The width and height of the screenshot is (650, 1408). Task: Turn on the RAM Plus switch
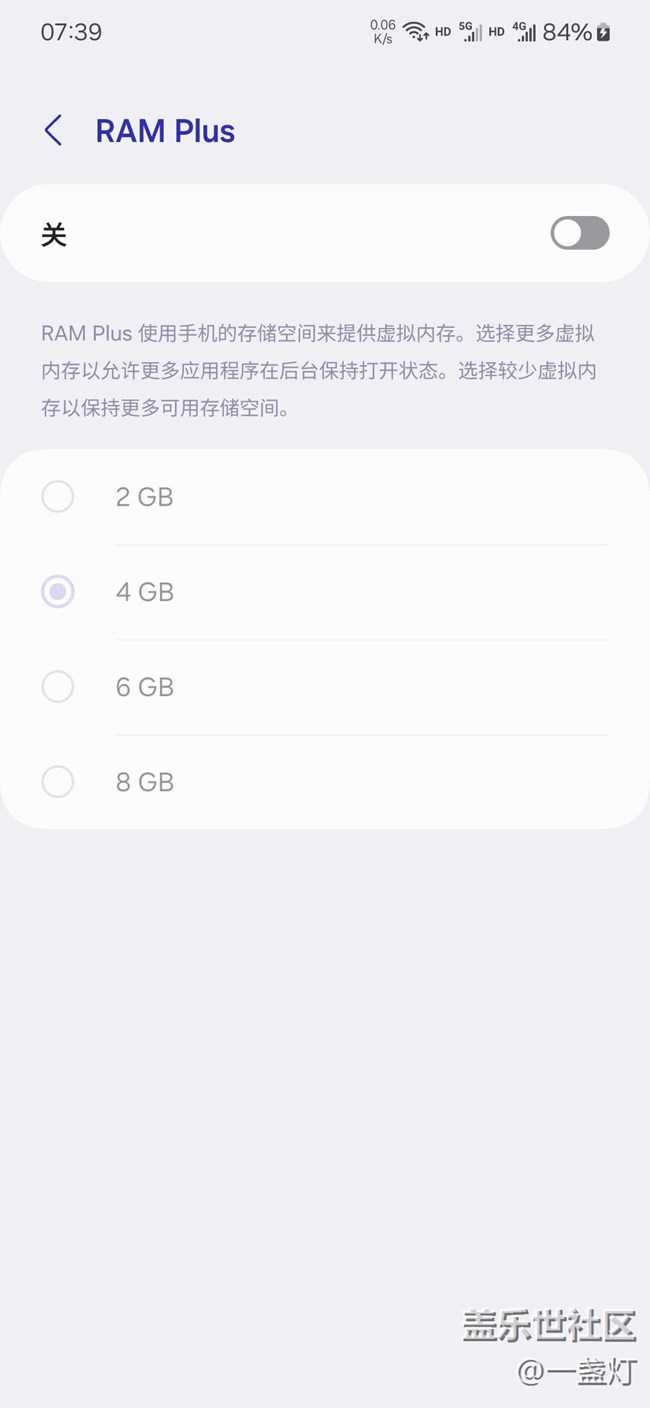[x=579, y=234]
